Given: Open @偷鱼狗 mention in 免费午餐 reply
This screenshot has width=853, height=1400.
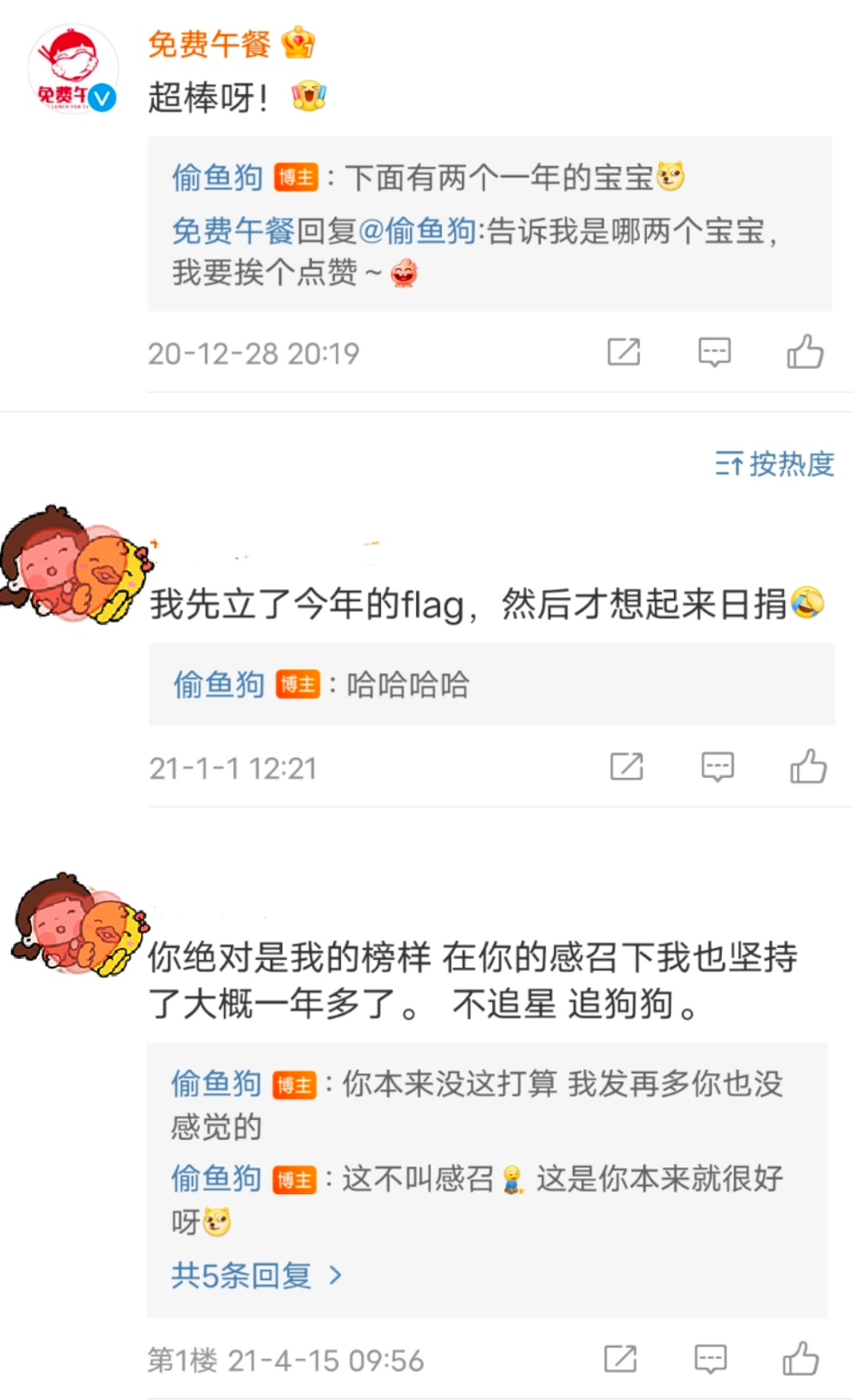Looking at the screenshot, I should 417,231.
